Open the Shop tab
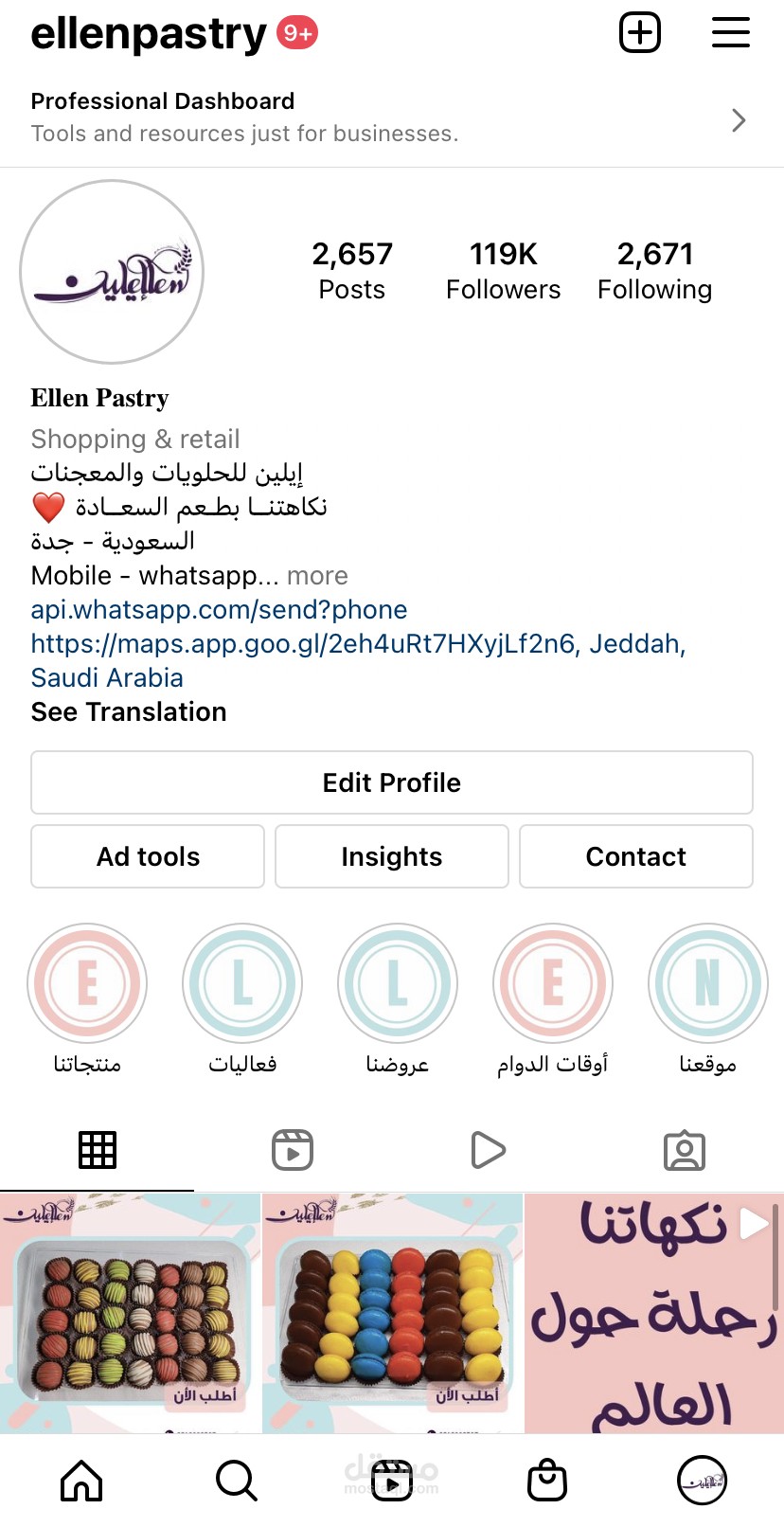Screen dimensions: 784x1527 point(547,1480)
